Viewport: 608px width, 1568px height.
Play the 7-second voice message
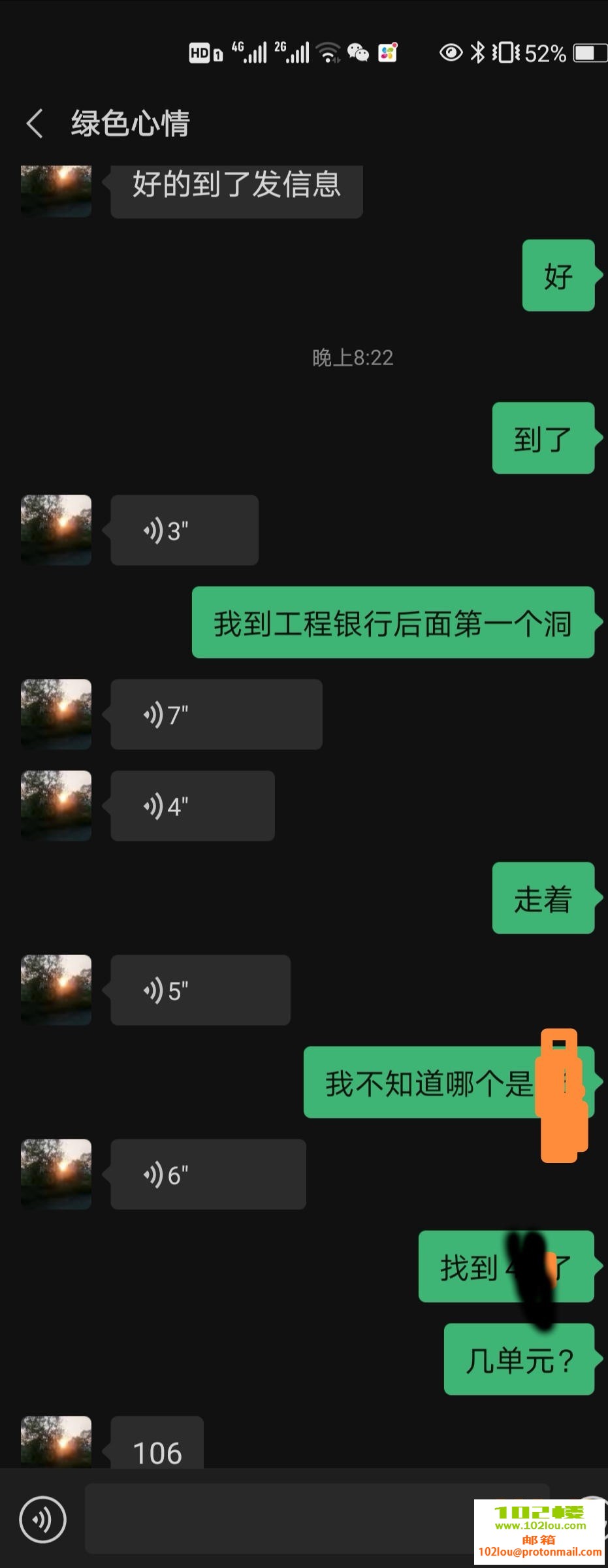click(216, 715)
